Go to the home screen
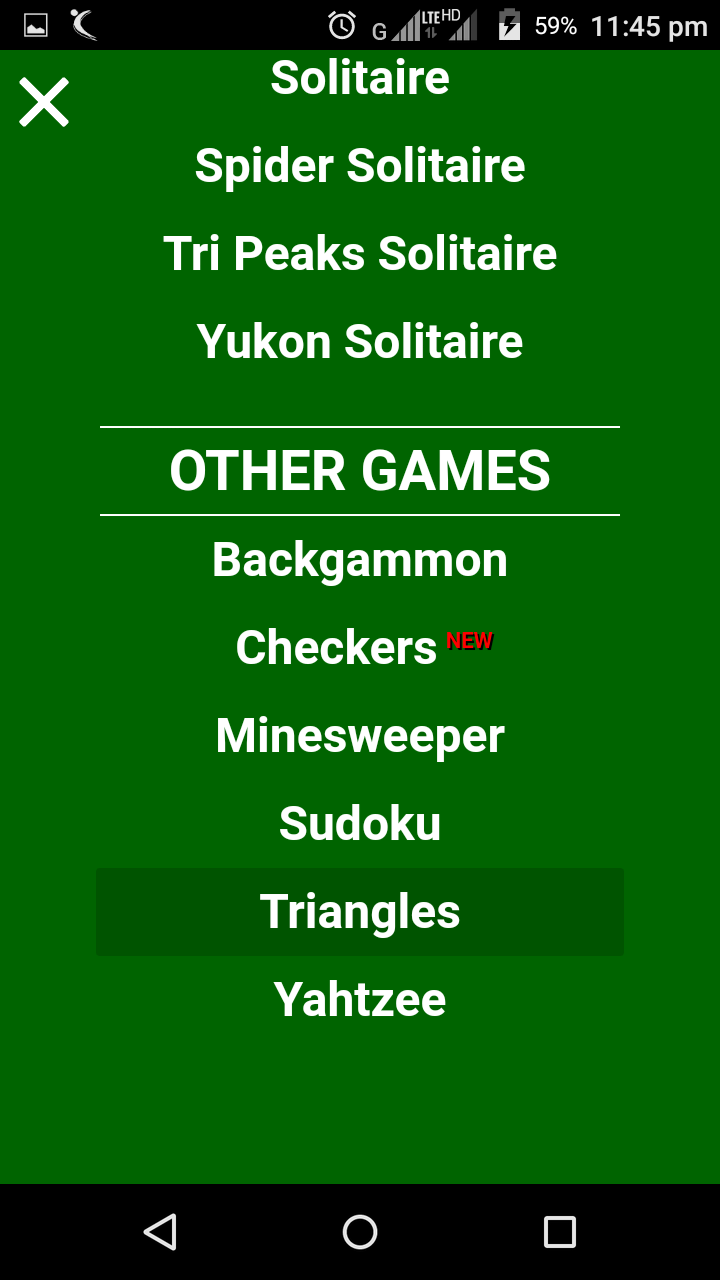Viewport: 720px width, 1280px height. 360,1232
